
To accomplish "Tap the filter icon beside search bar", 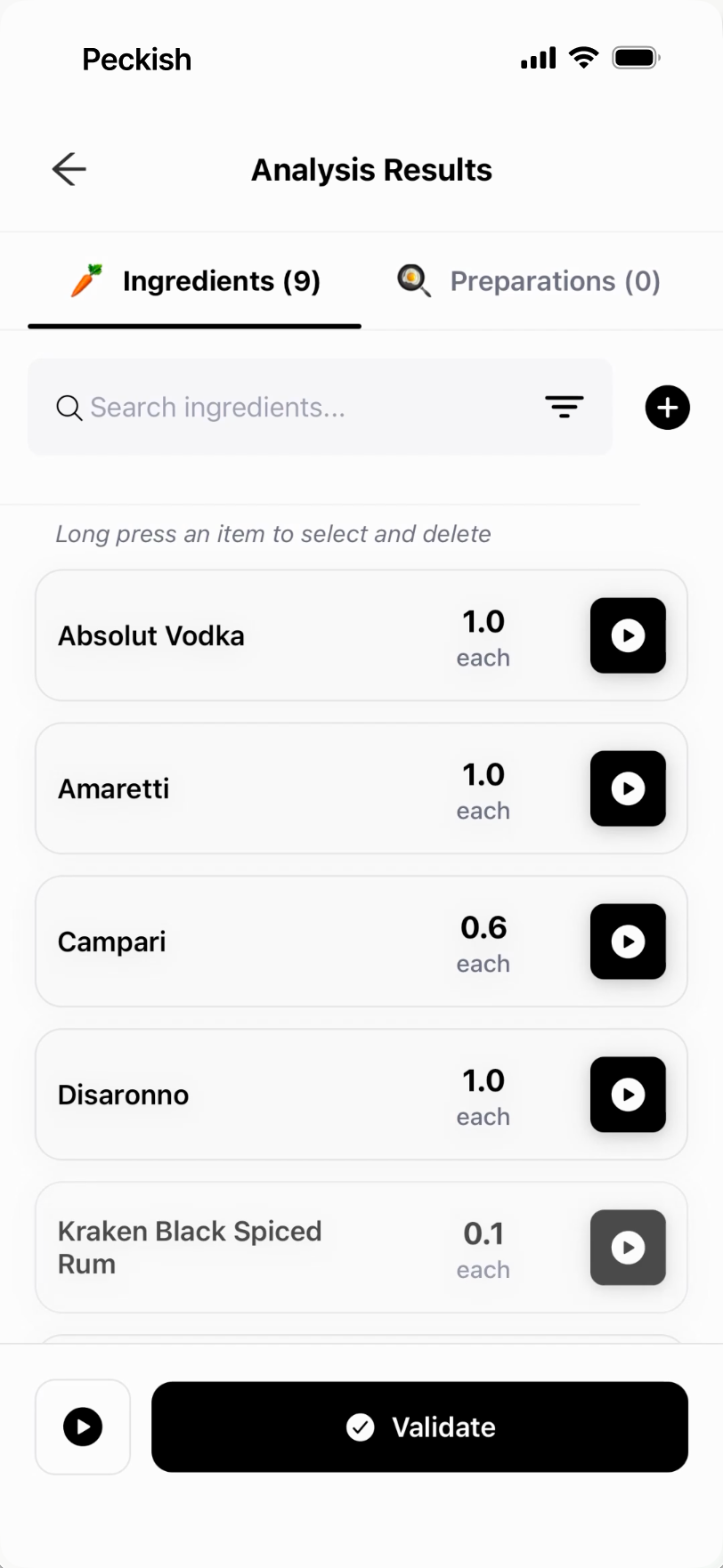I will (x=565, y=407).
